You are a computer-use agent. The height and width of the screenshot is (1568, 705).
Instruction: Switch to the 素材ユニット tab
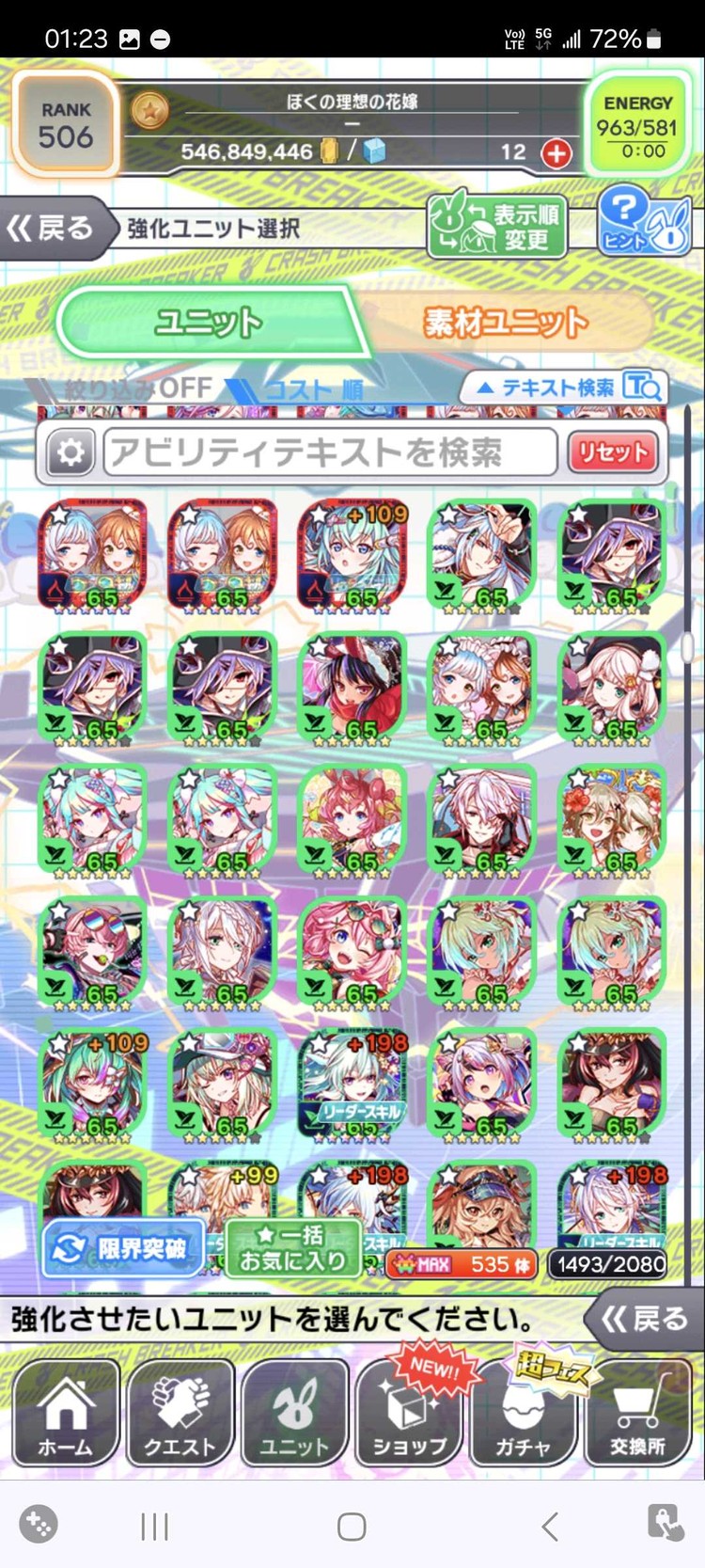(x=506, y=323)
